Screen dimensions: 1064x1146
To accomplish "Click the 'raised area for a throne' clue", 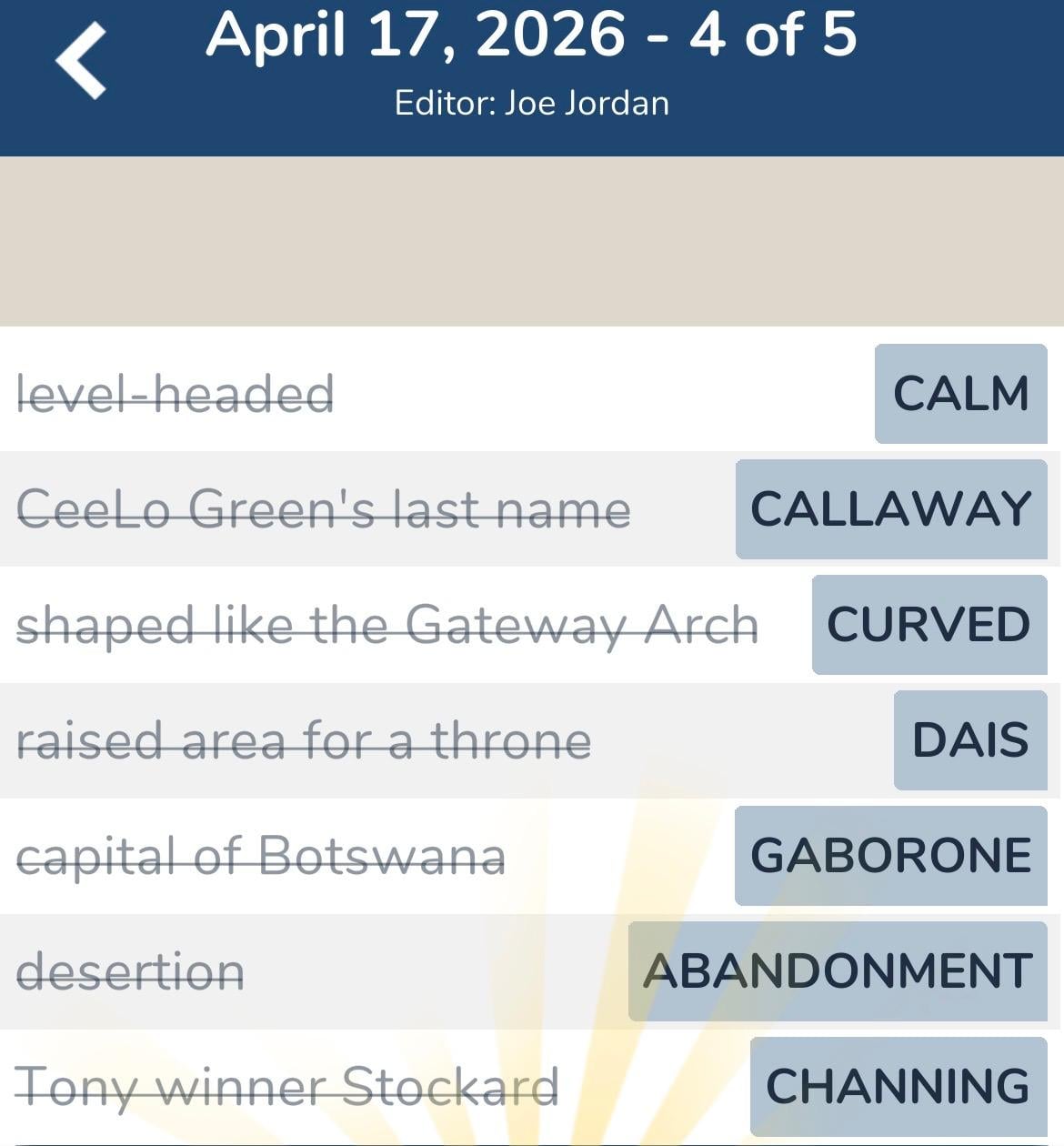I will click(x=306, y=740).
